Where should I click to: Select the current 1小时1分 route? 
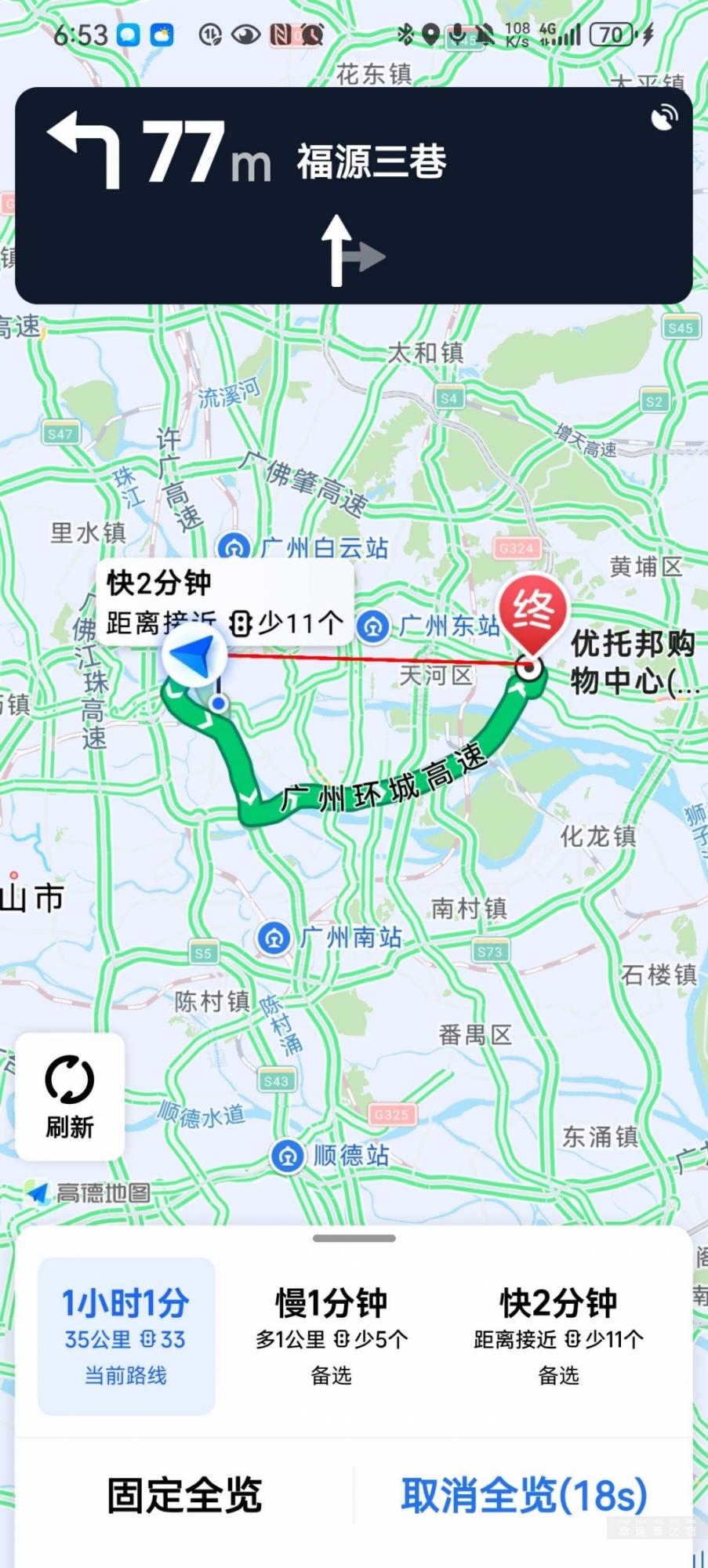[126, 1336]
